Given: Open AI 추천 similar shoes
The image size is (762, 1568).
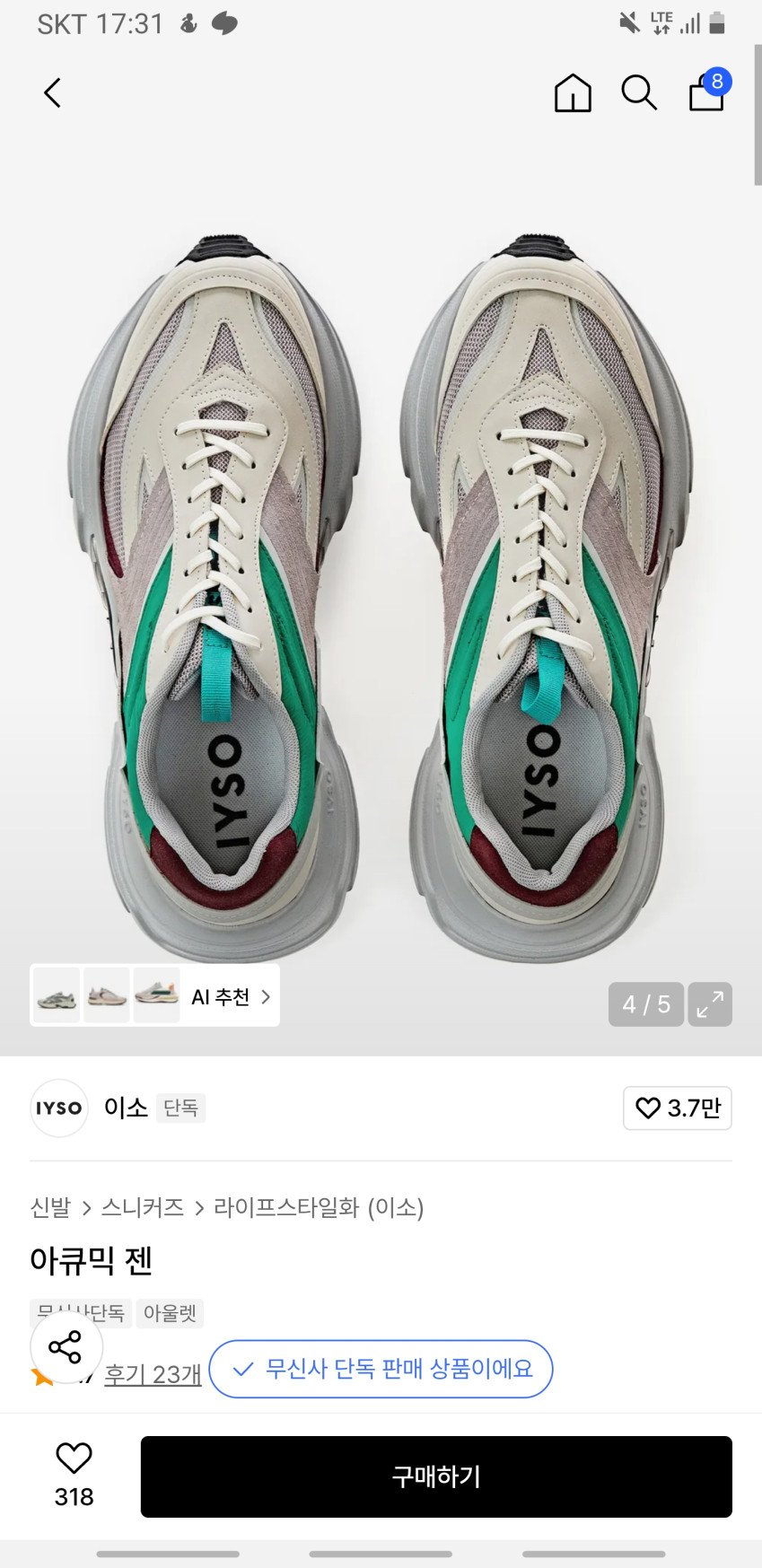Looking at the screenshot, I should pyautogui.click(x=154, y=995).
